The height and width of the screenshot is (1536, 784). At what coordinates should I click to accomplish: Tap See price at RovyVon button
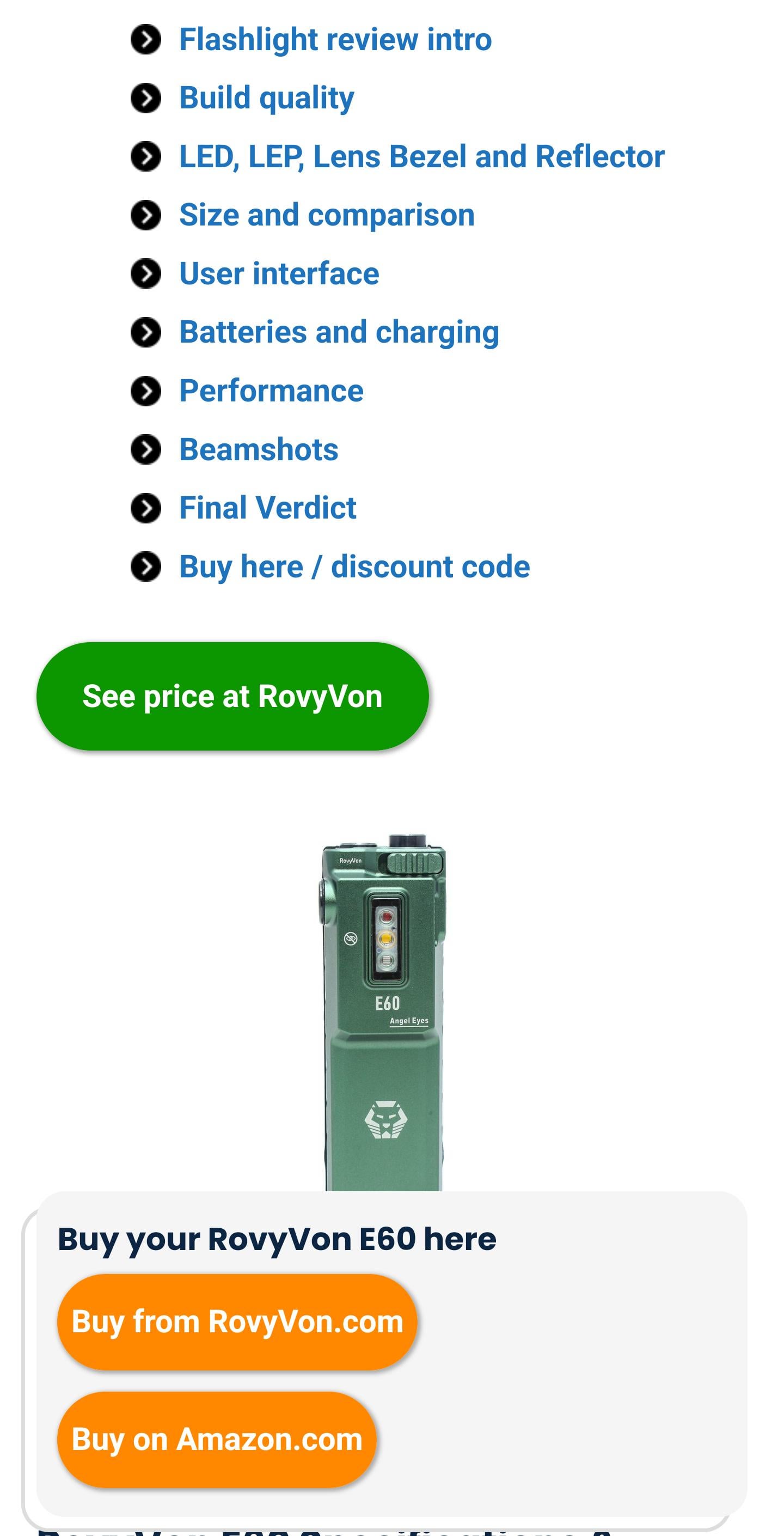coord(232,696)
